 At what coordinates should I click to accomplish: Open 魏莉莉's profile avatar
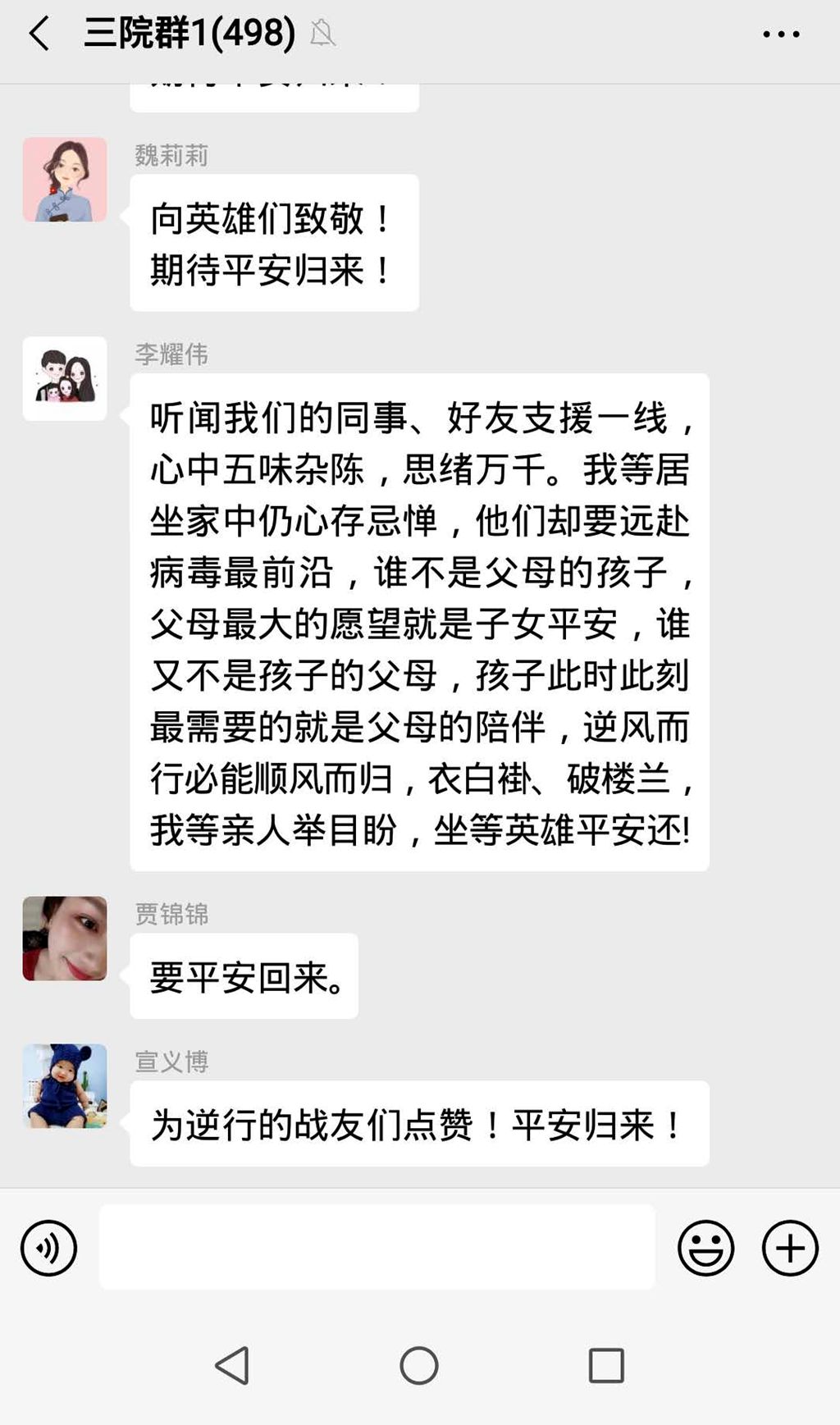(65, 180)
